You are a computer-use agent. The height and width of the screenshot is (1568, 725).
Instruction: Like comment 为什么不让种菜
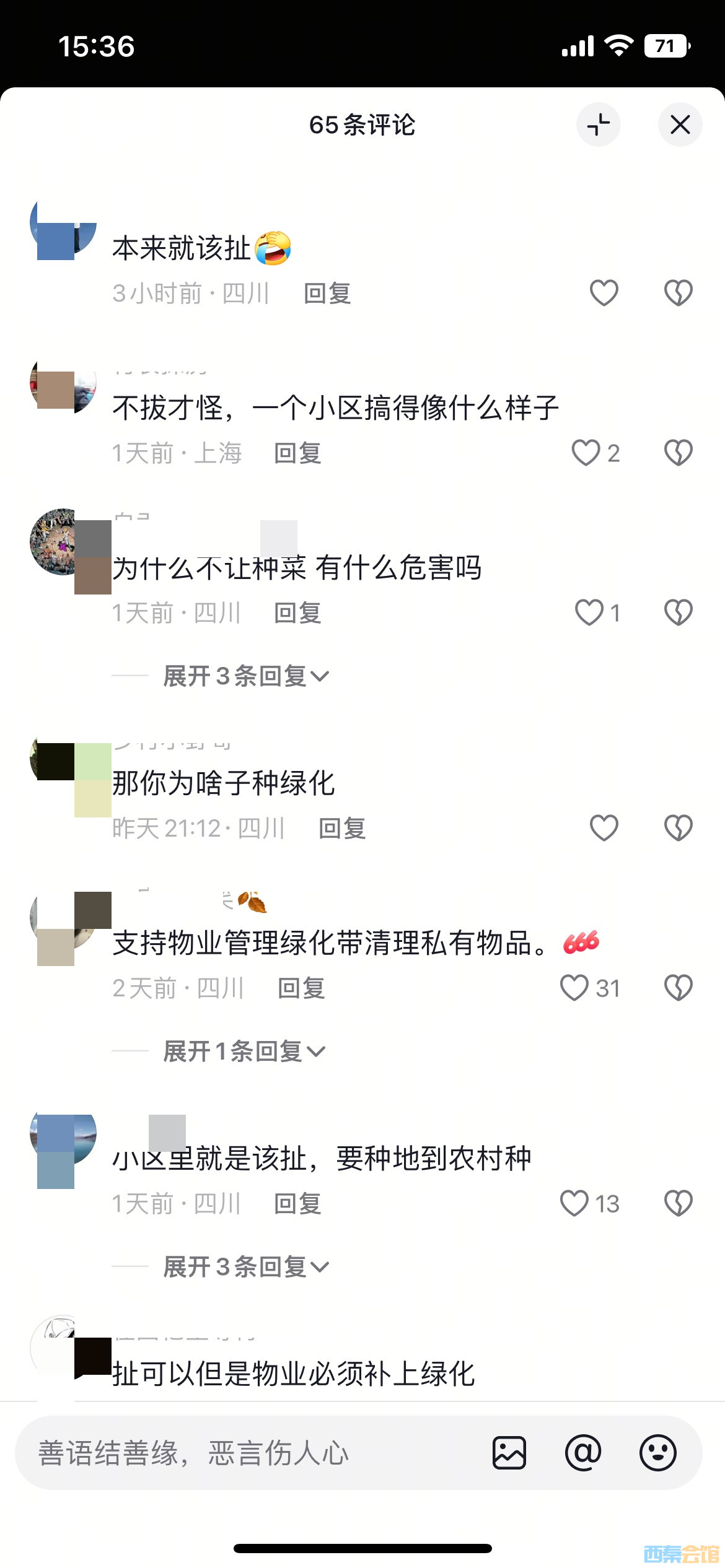589,612
